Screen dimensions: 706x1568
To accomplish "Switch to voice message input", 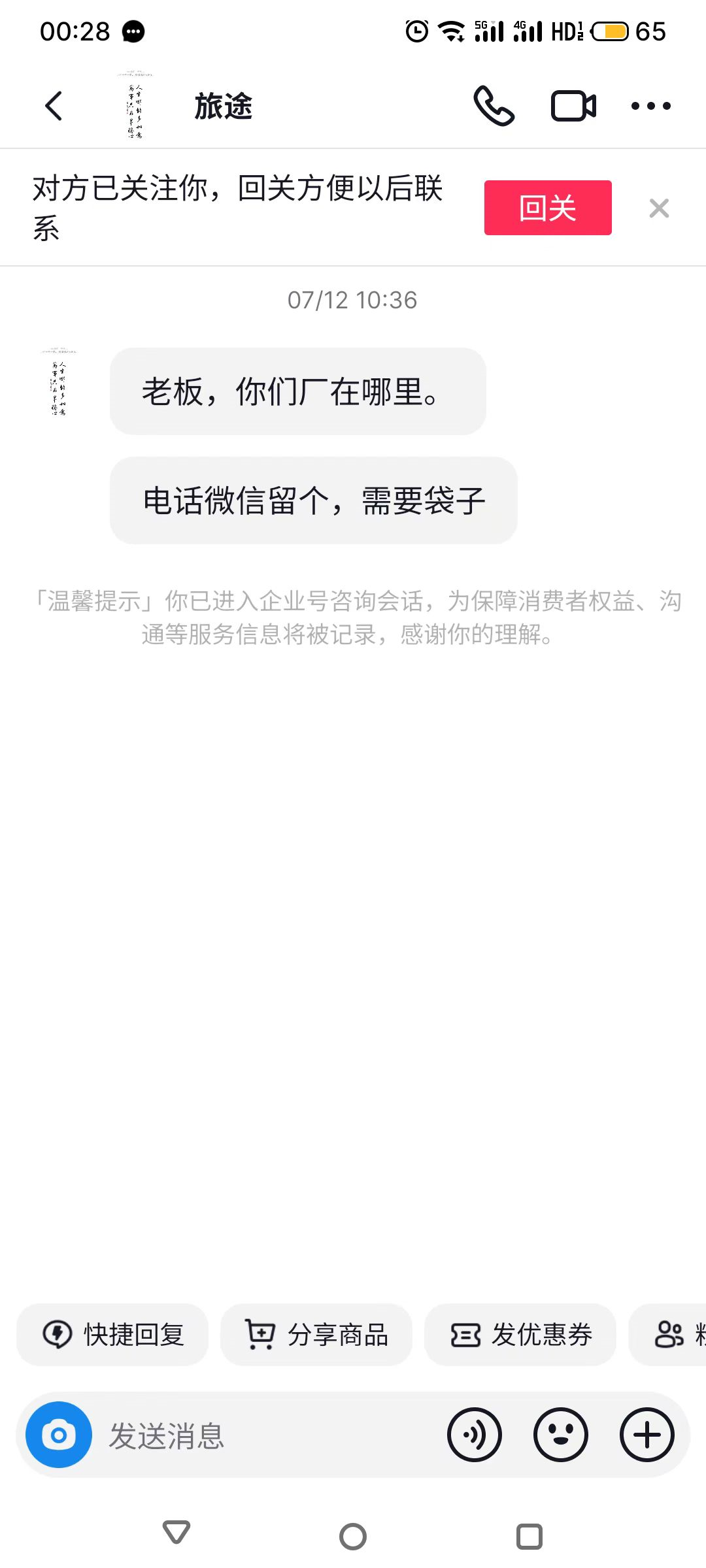I will [475, 1435].
